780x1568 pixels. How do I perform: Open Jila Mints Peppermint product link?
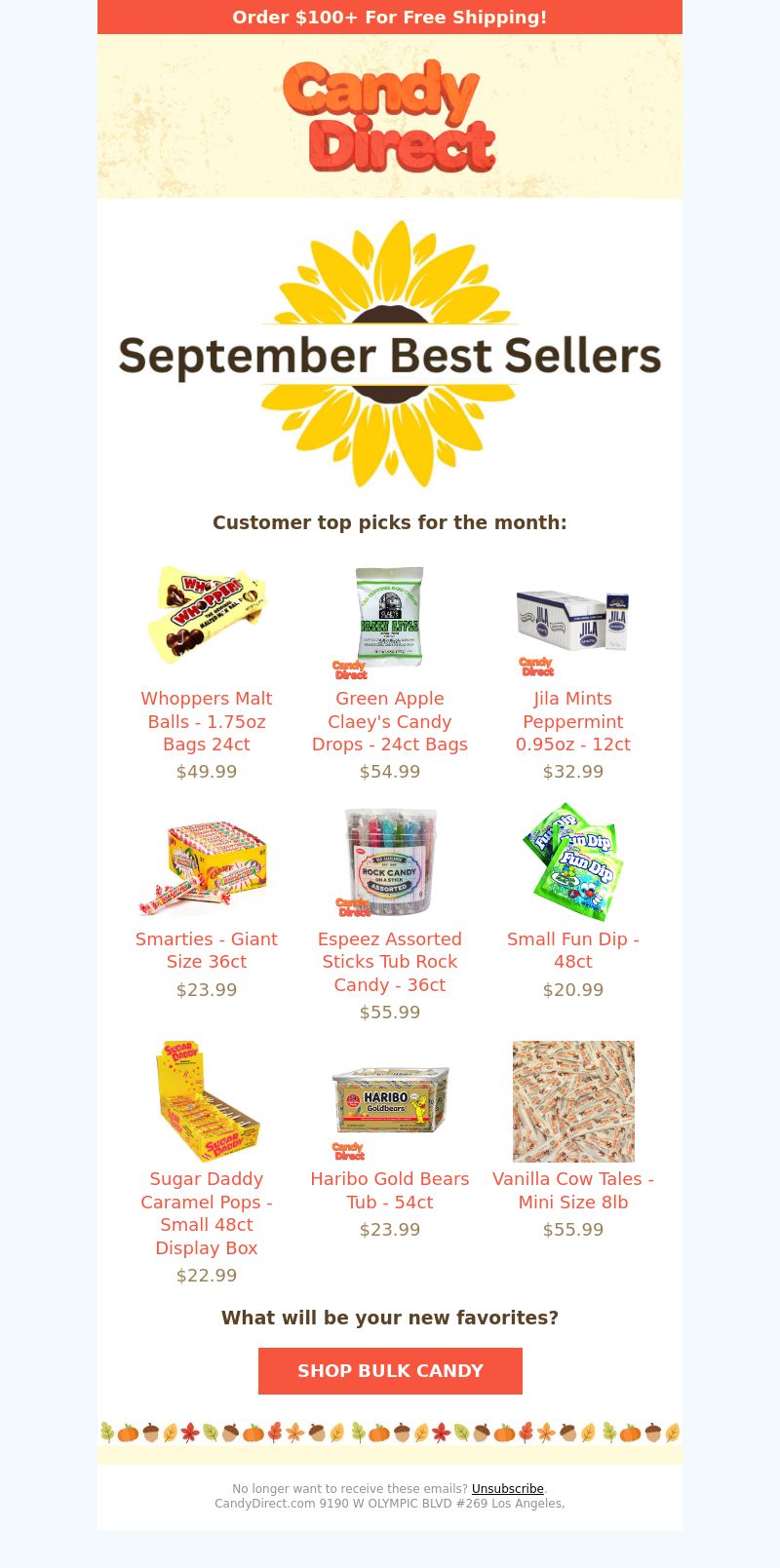[573, 721]
